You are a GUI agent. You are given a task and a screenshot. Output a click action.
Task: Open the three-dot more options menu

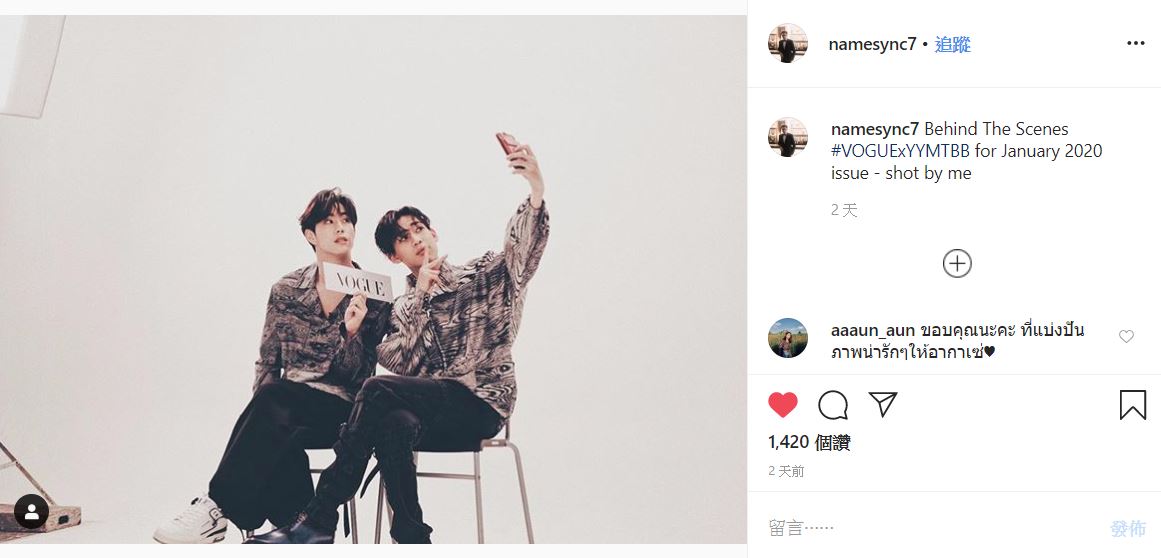pyautogui.click(x=1135, y=44)
